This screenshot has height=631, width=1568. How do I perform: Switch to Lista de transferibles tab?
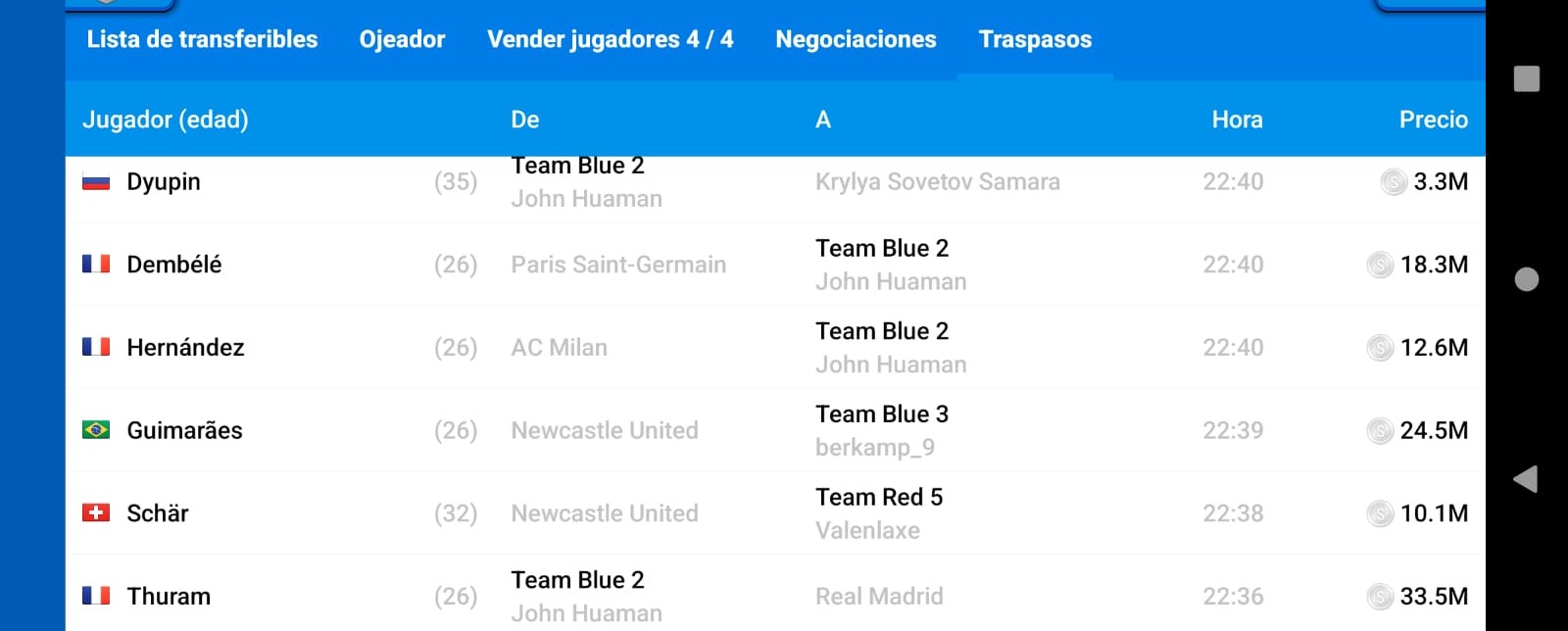click(202, 39)
